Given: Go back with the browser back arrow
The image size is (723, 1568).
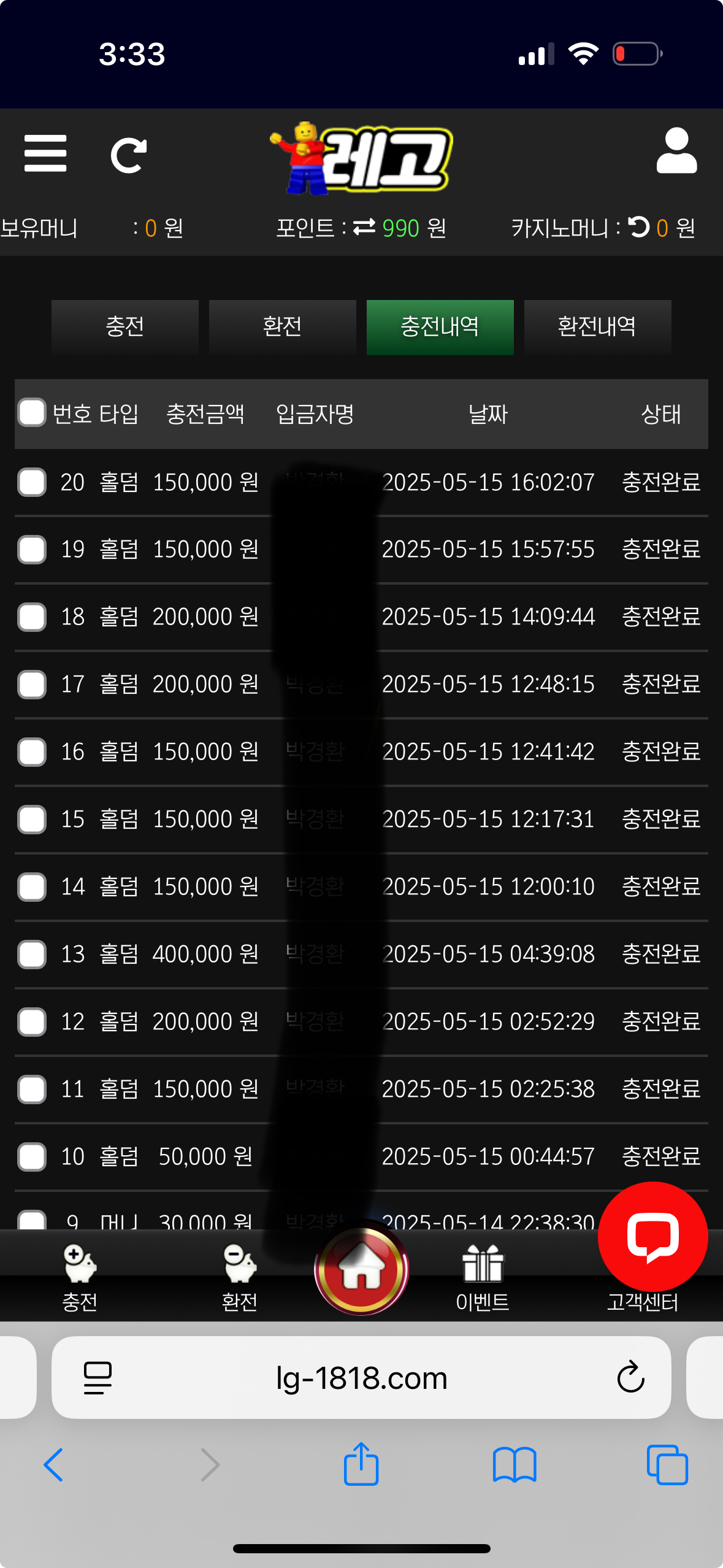Looking at the screenshot, I should coord(53,1465).
